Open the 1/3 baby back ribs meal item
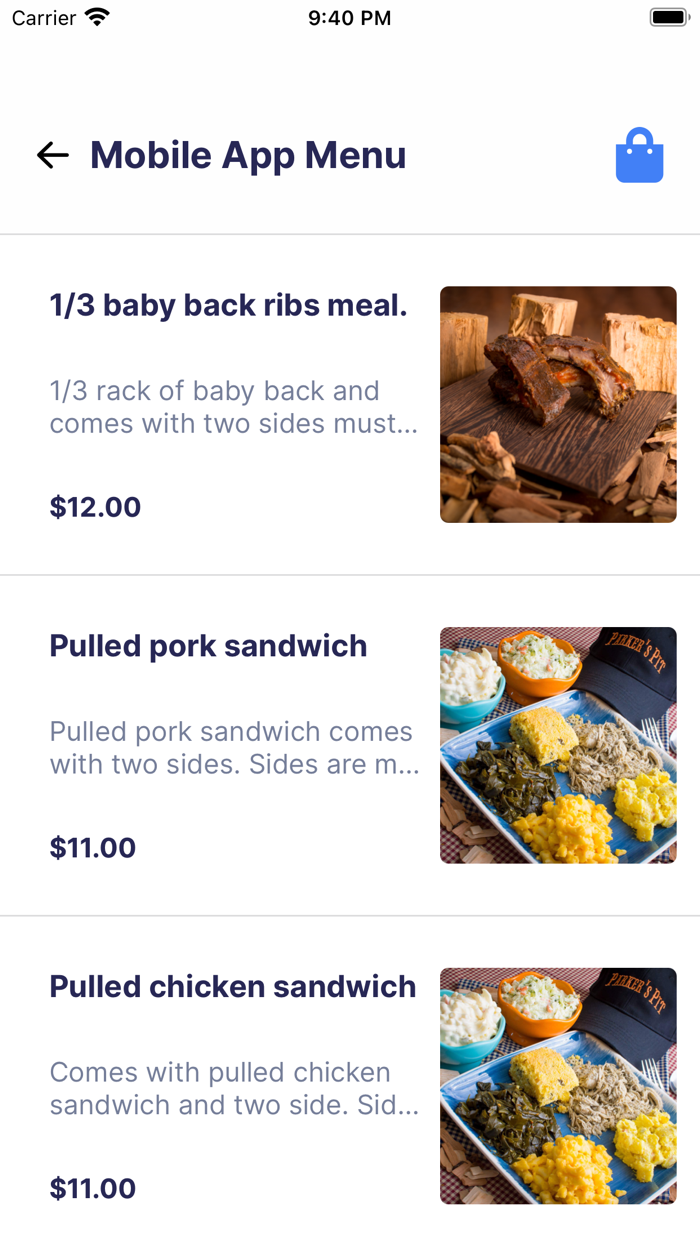The width and height of the screenshot is (700, 1244). click(228, 306)
